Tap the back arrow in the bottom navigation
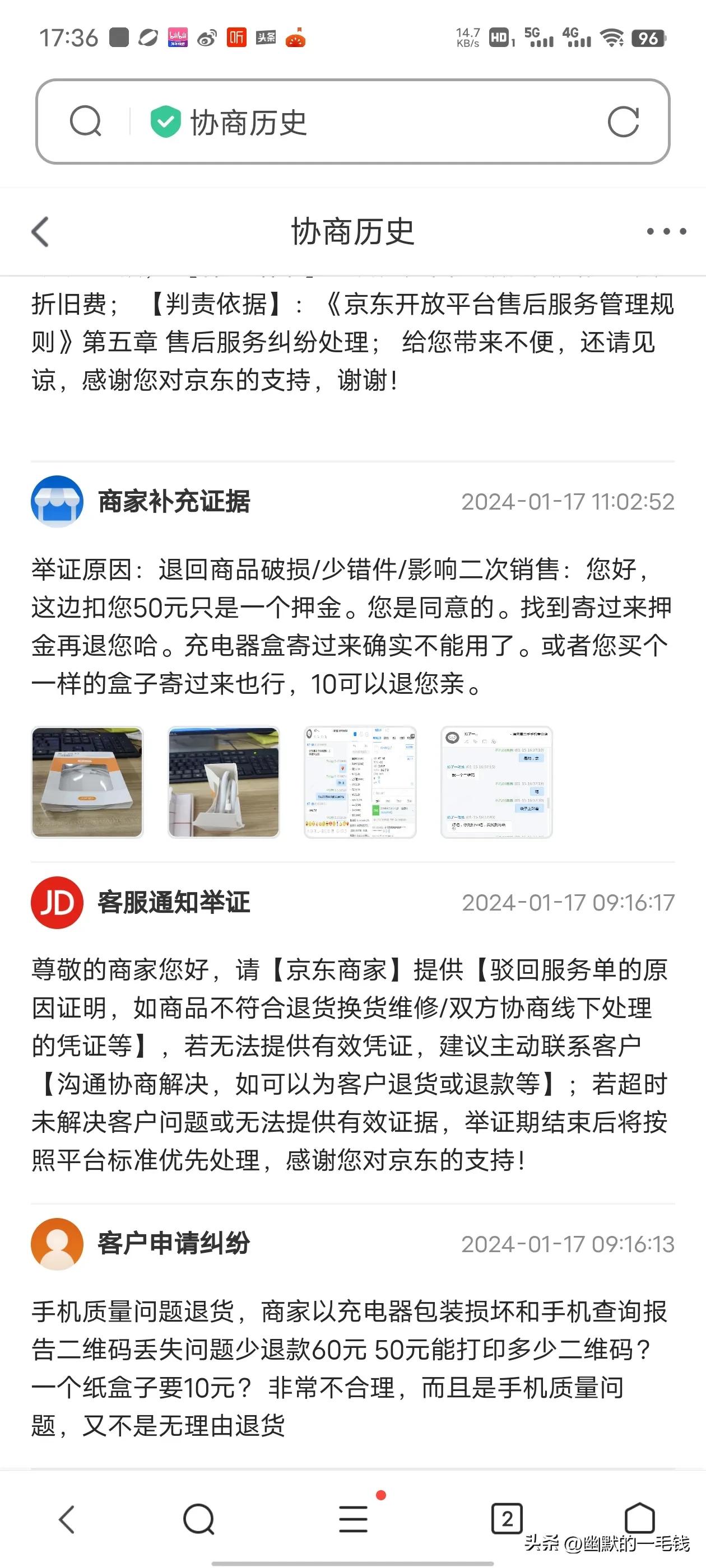 tap(67, 1519)
